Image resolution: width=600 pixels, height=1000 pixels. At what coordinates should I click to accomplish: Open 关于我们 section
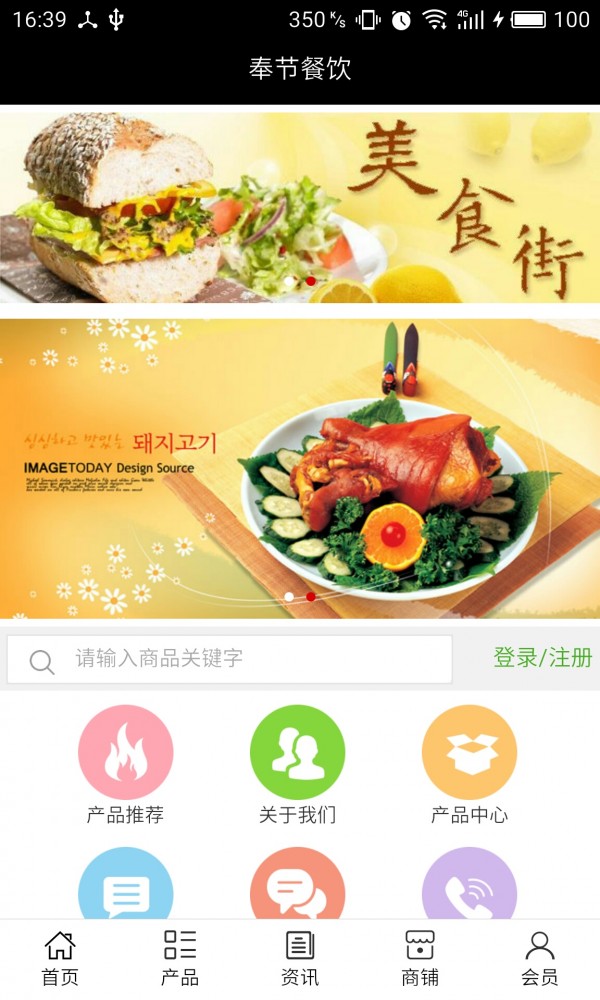click(x=297, y=765)
